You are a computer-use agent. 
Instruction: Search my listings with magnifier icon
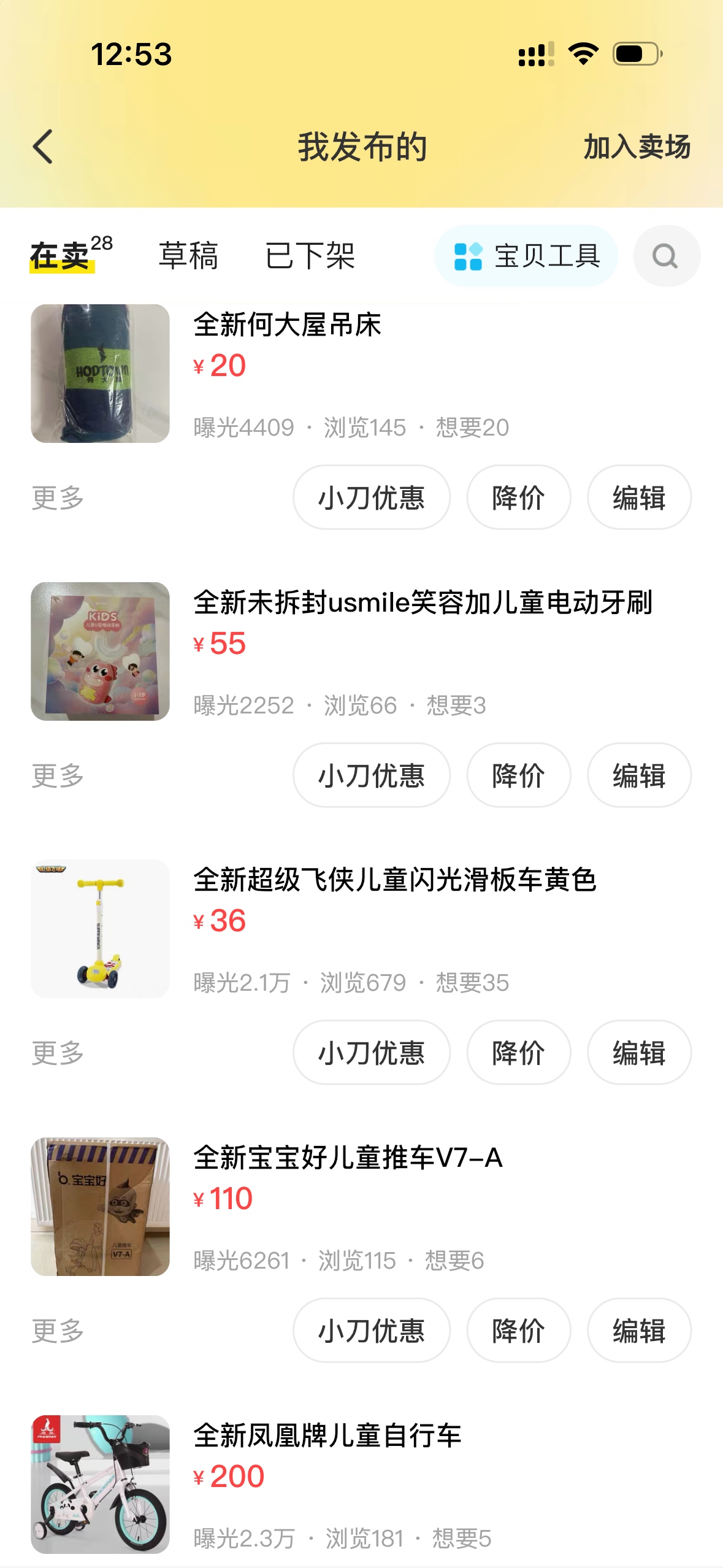(x=666, y=256)
